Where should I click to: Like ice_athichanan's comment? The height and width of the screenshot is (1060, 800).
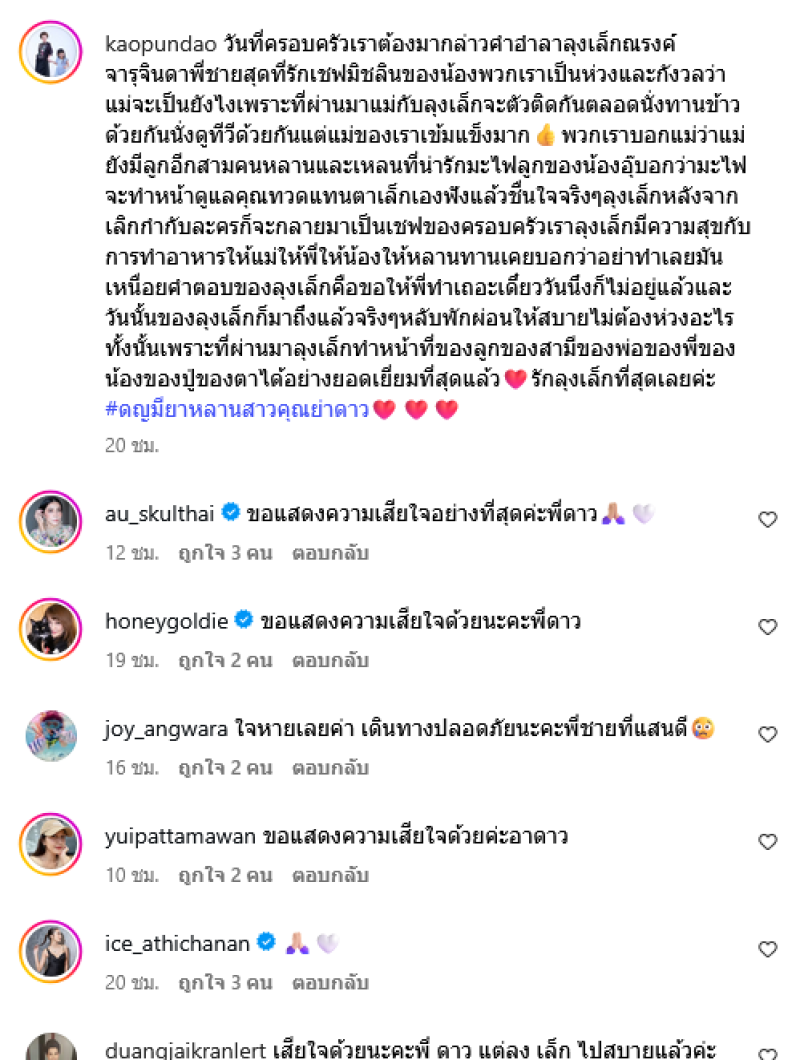tap(767, 949)
